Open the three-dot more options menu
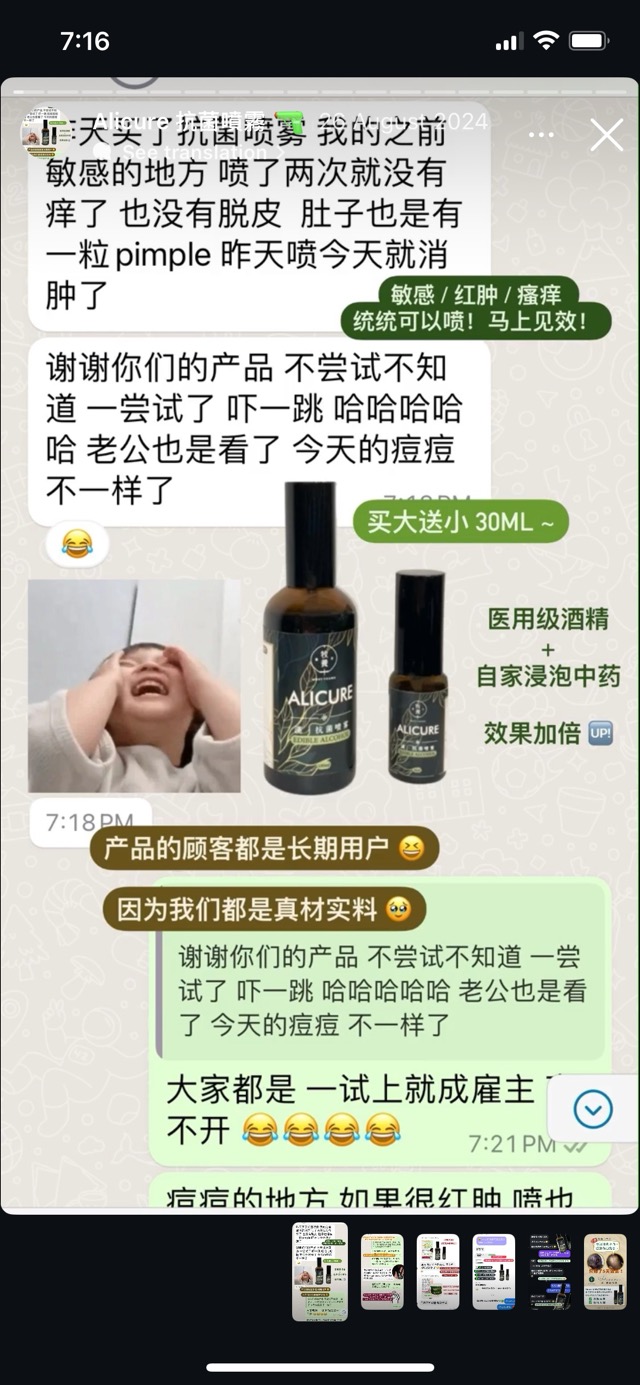 click(x=541, y=135)
